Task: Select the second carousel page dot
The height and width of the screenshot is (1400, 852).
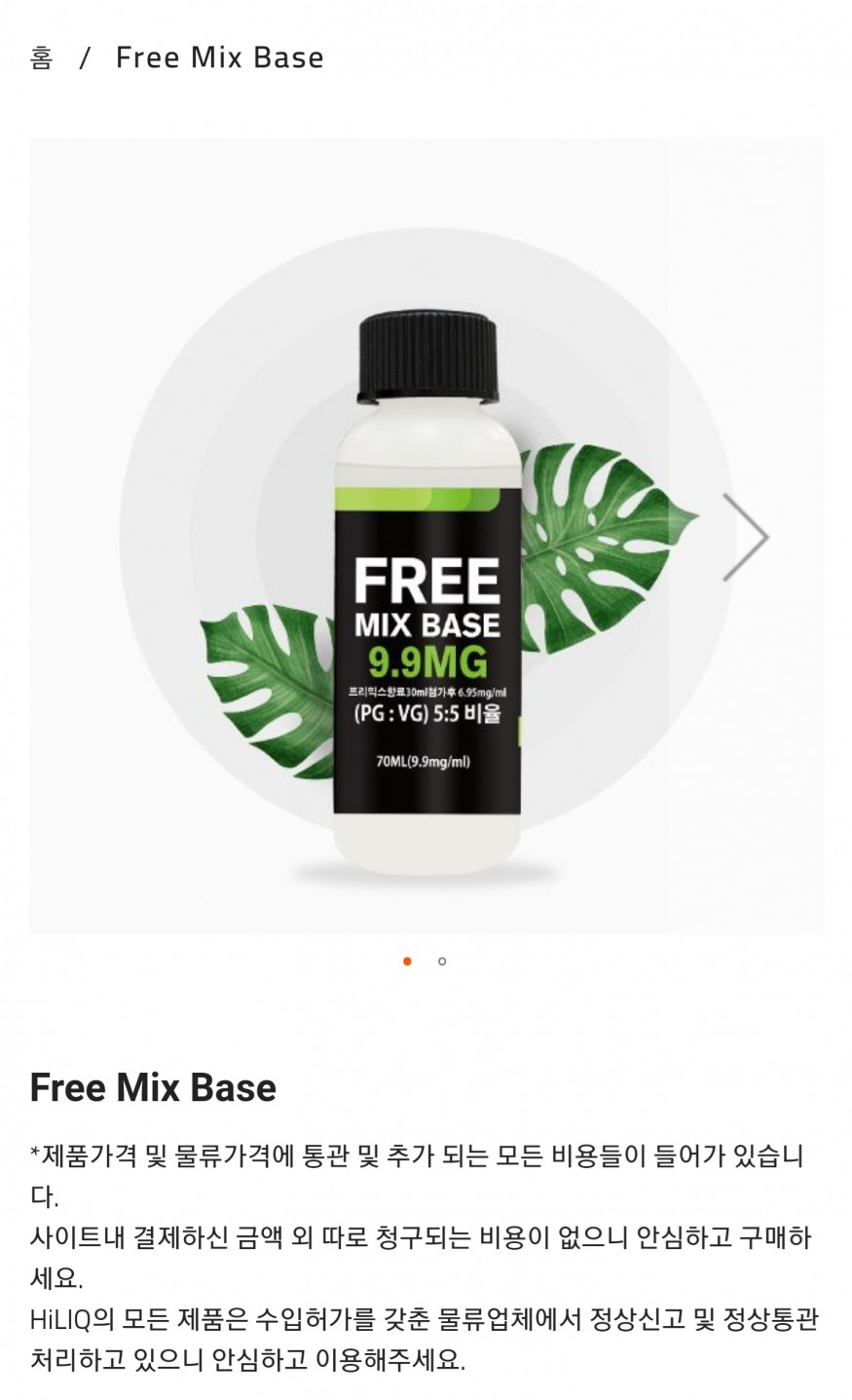Action: 442,962
